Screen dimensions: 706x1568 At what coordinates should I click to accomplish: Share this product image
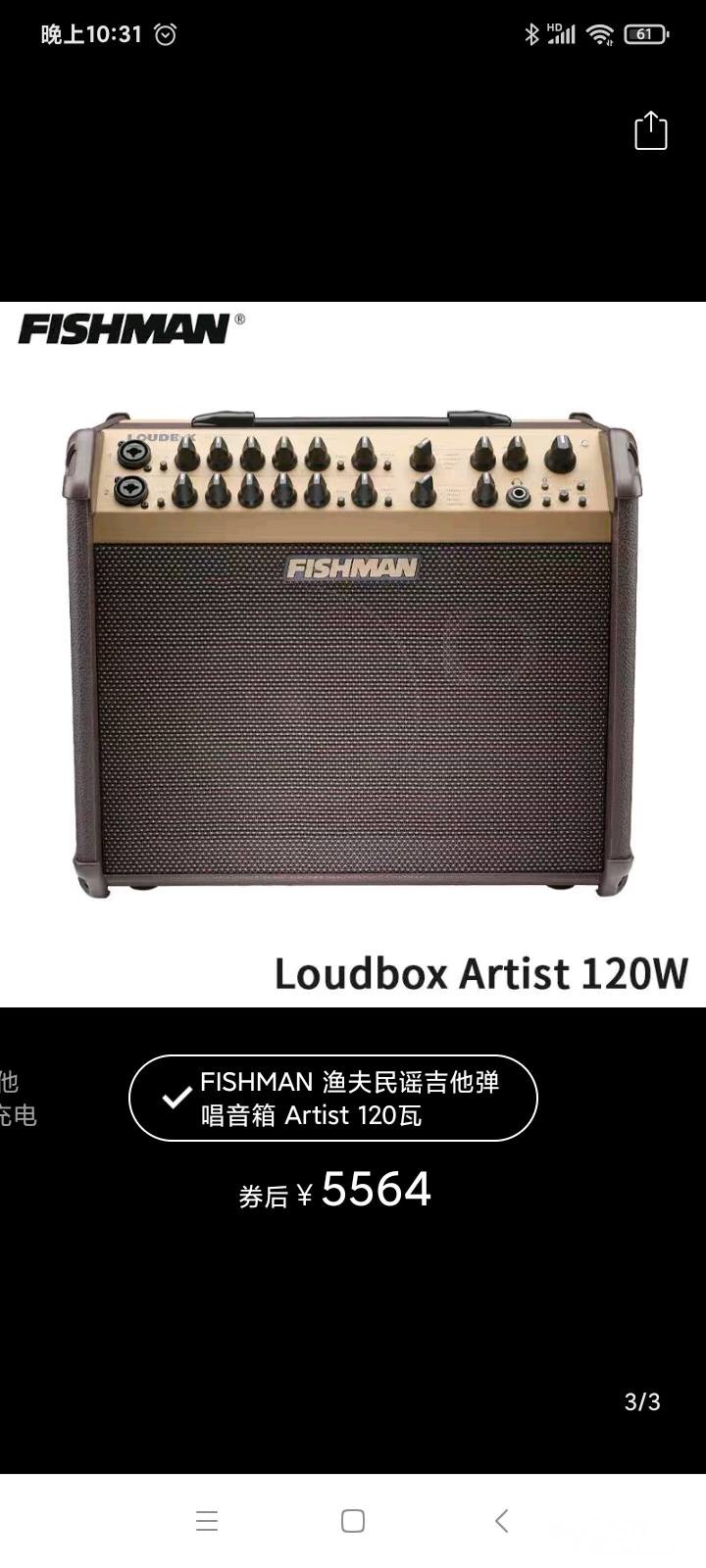coord(650,130)
